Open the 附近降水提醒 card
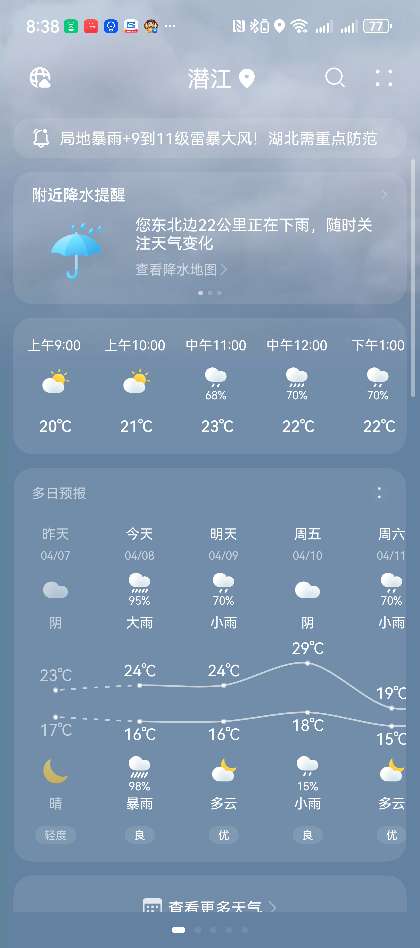The image size is (420, 948). point(210,238)
